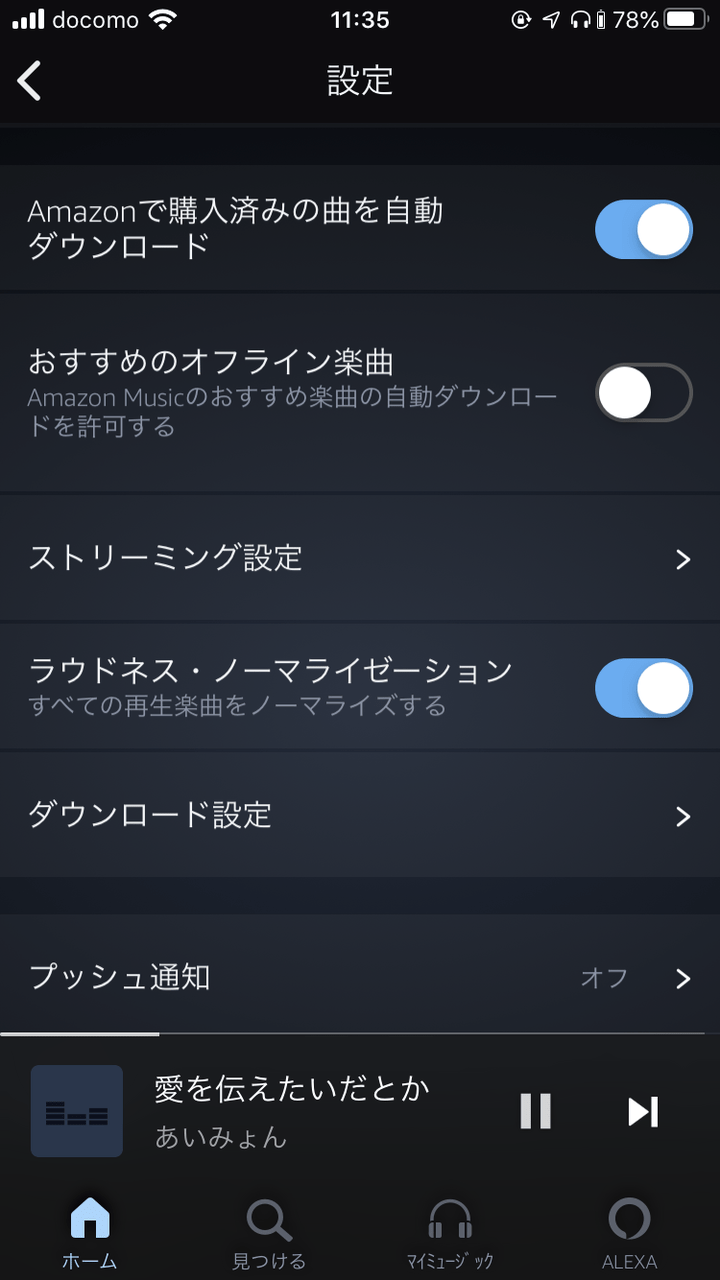This screenshot has width=720, height=1280.
Task: Switch to the 見つける tab
Action: tap(268, 1232)
